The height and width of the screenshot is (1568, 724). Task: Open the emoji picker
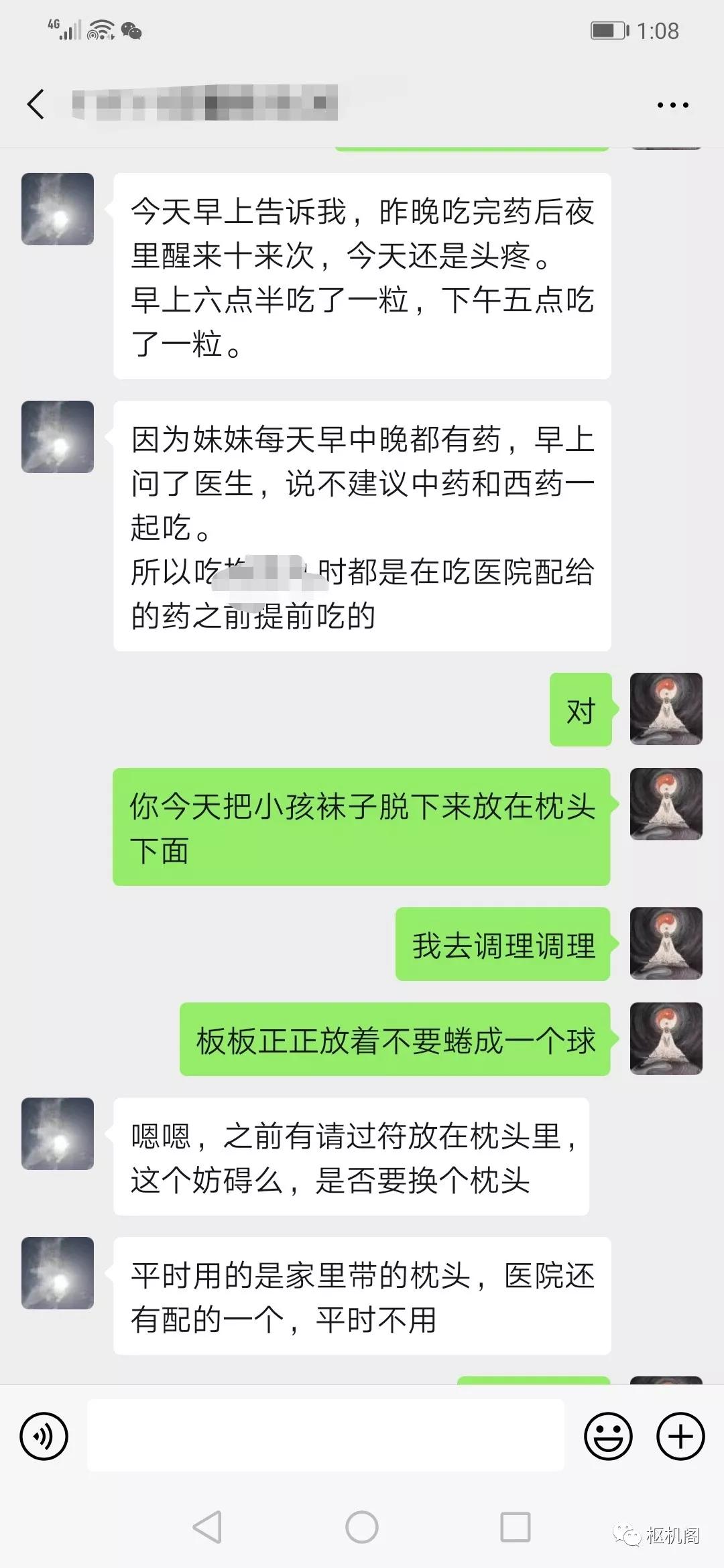pyautogui.click(x=608, y=1436)
